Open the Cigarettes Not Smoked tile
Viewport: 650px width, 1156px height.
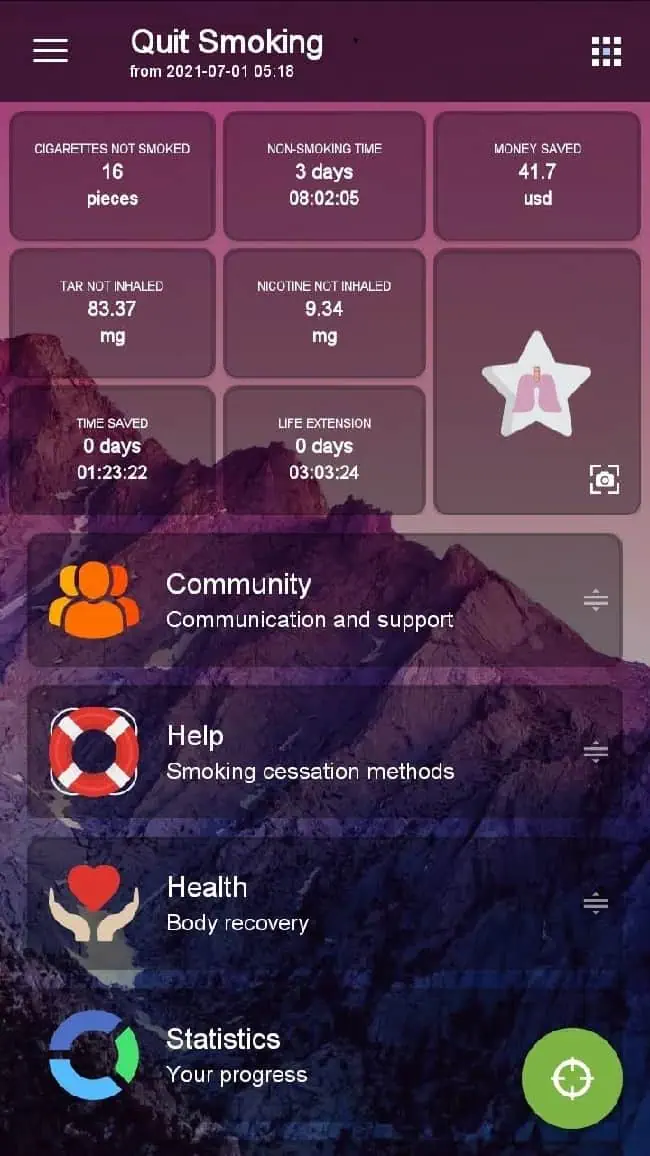click(112, 175)
